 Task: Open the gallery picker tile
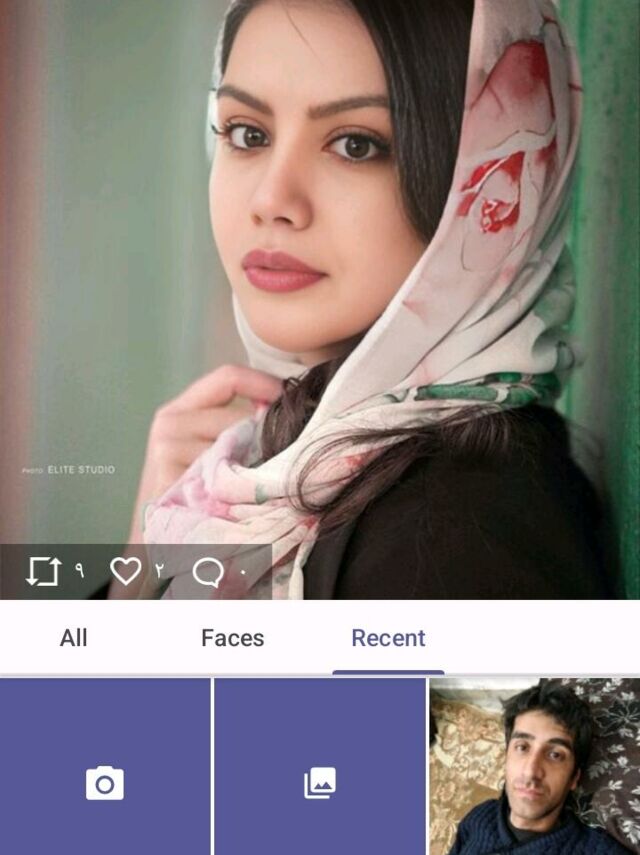point(320,767)
